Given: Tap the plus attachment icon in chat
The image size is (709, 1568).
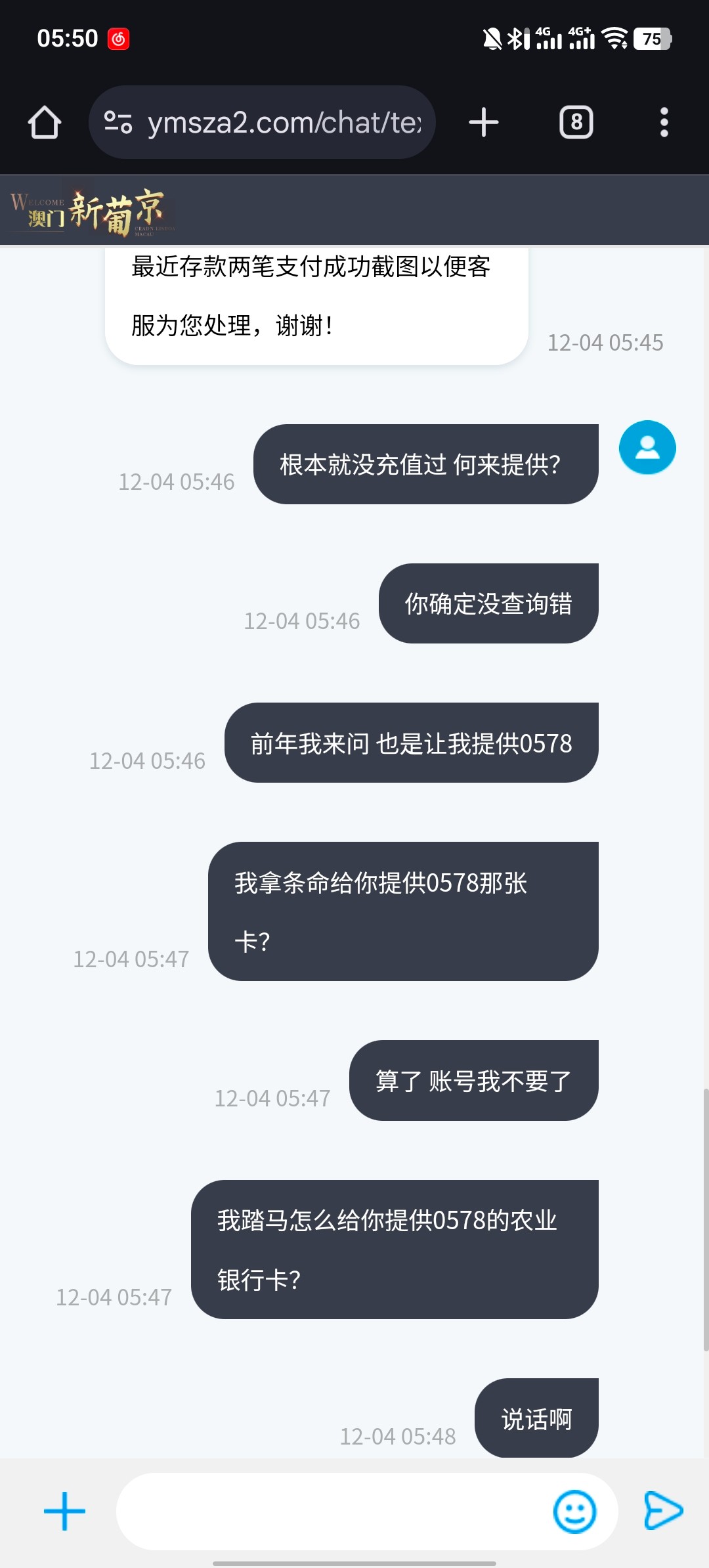Looking at the screenshot, I should (x=64, y=1511).
